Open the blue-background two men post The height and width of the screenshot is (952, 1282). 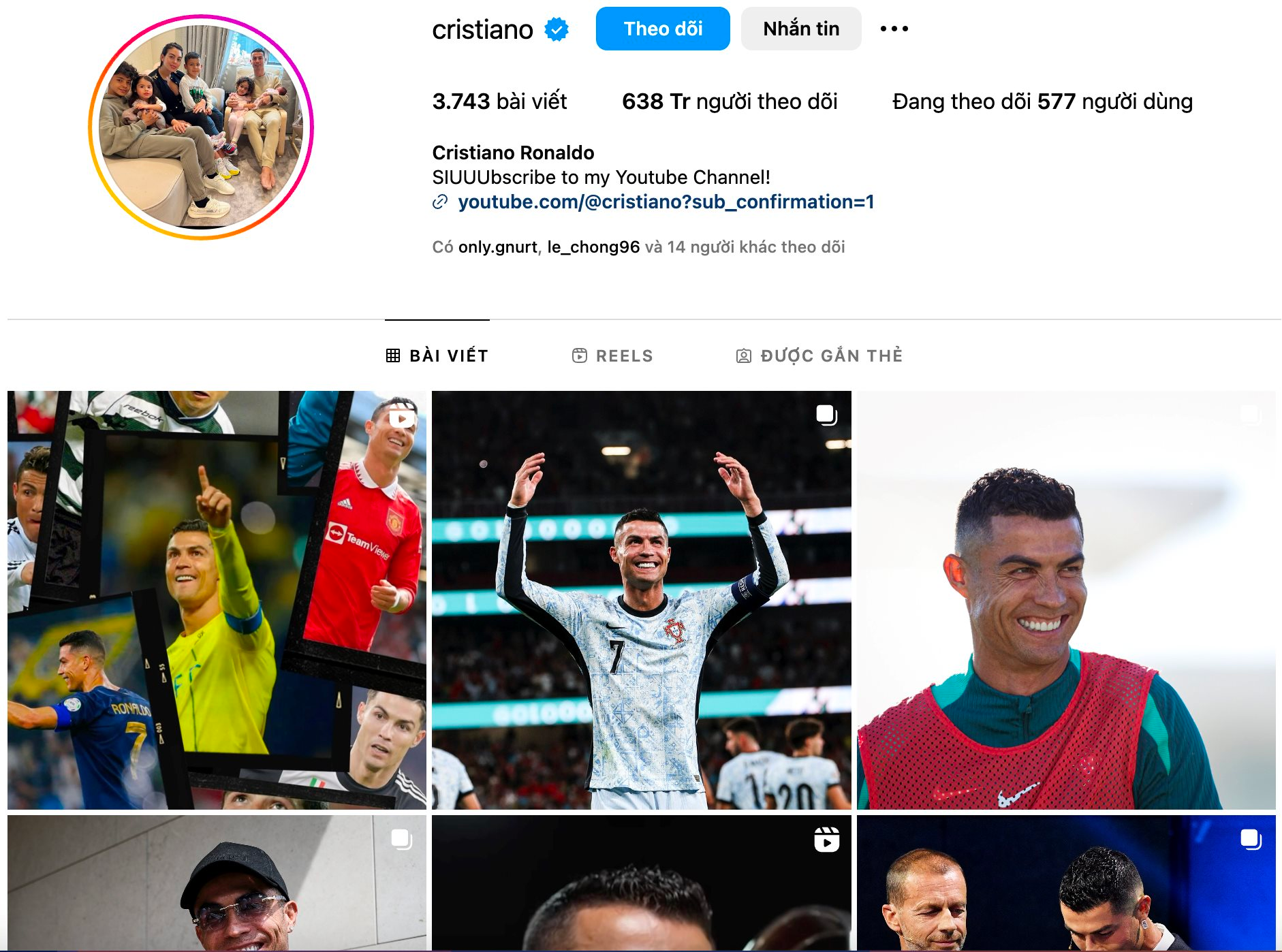(x=1065, y=882)
